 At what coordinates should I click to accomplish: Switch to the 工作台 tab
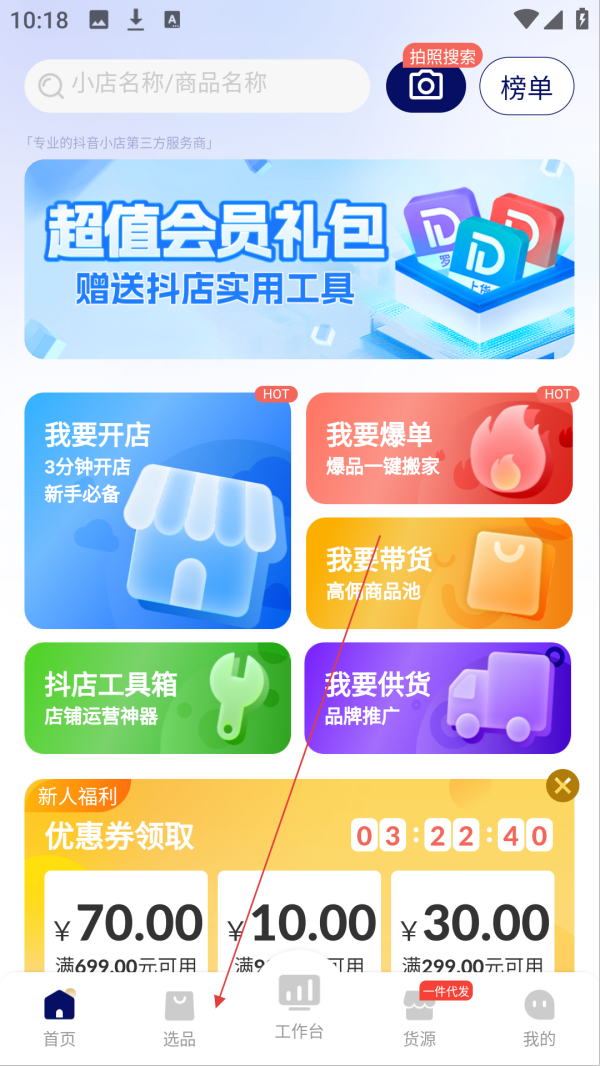[299, 1007]
